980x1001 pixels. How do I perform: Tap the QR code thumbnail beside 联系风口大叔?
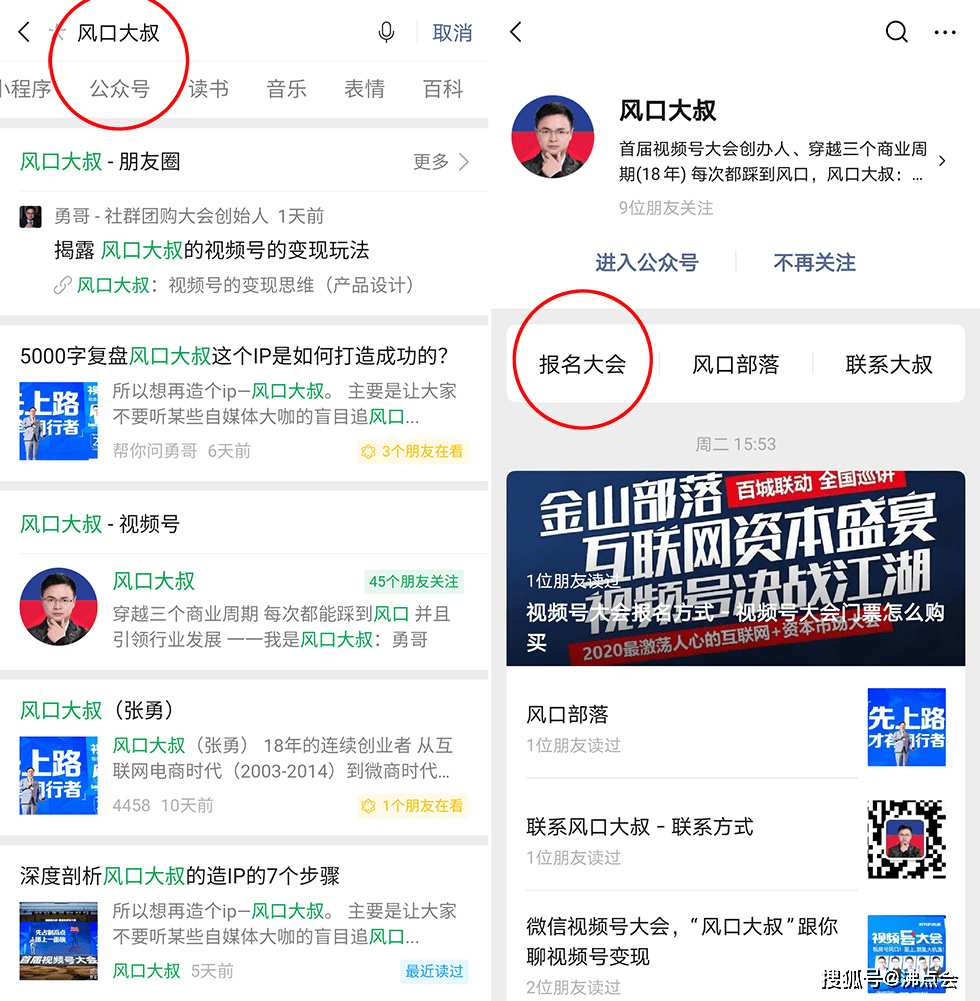[x=907, y=840]
